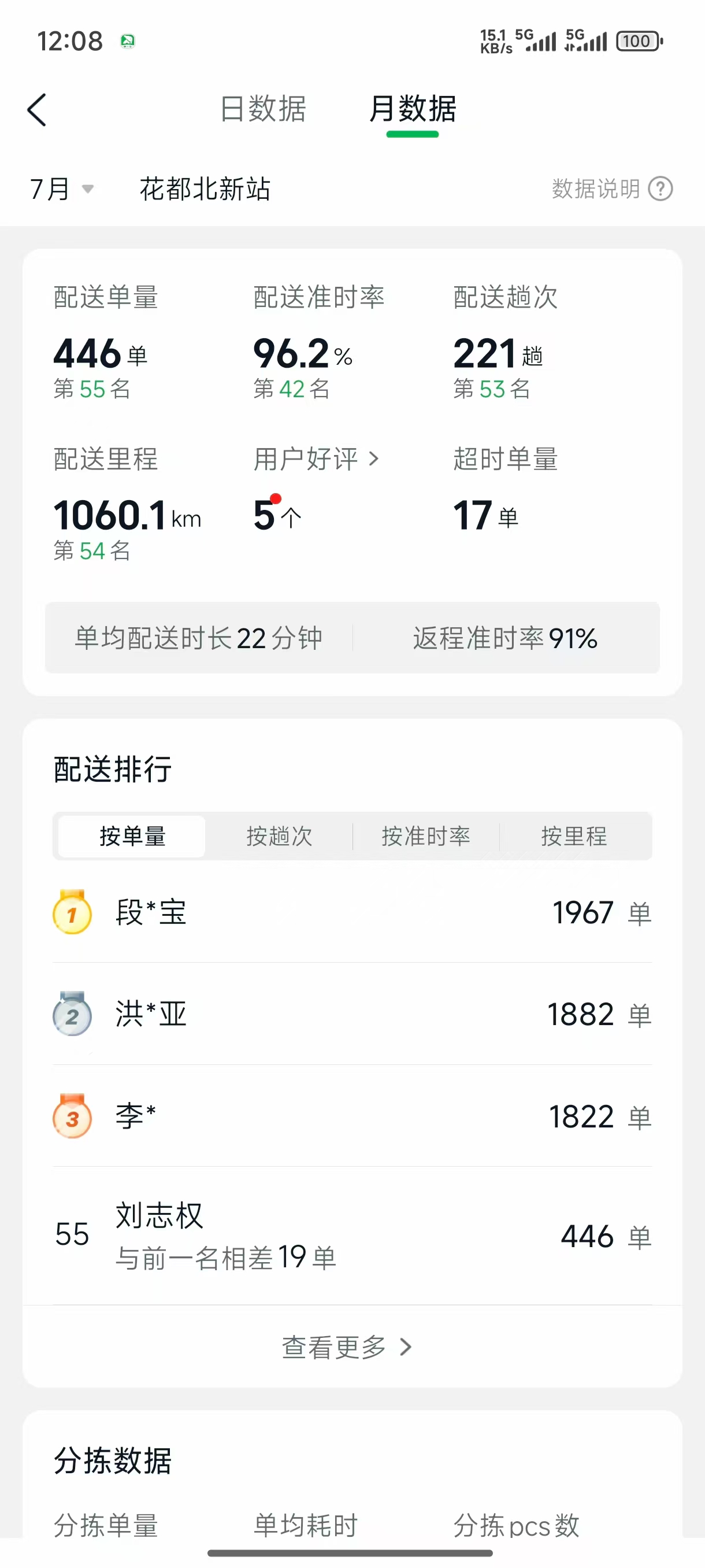Switch ranking to 按趟次
The height and width of the screenshot is (1568, 705).
(279, 837)
